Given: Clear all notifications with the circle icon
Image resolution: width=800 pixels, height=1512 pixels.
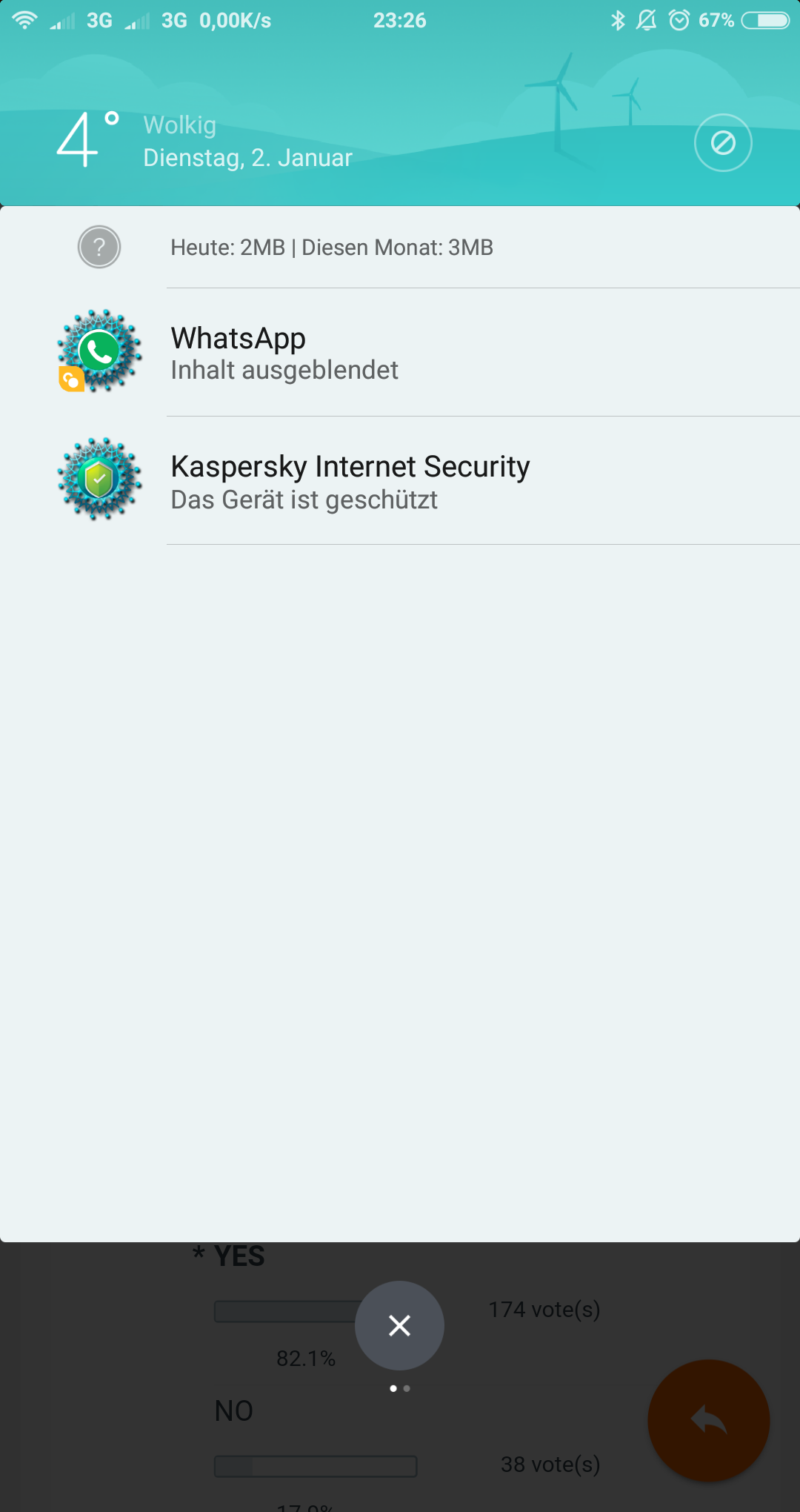Looking at the screenshot, I should pyautogui.click(x=723, y=142).
